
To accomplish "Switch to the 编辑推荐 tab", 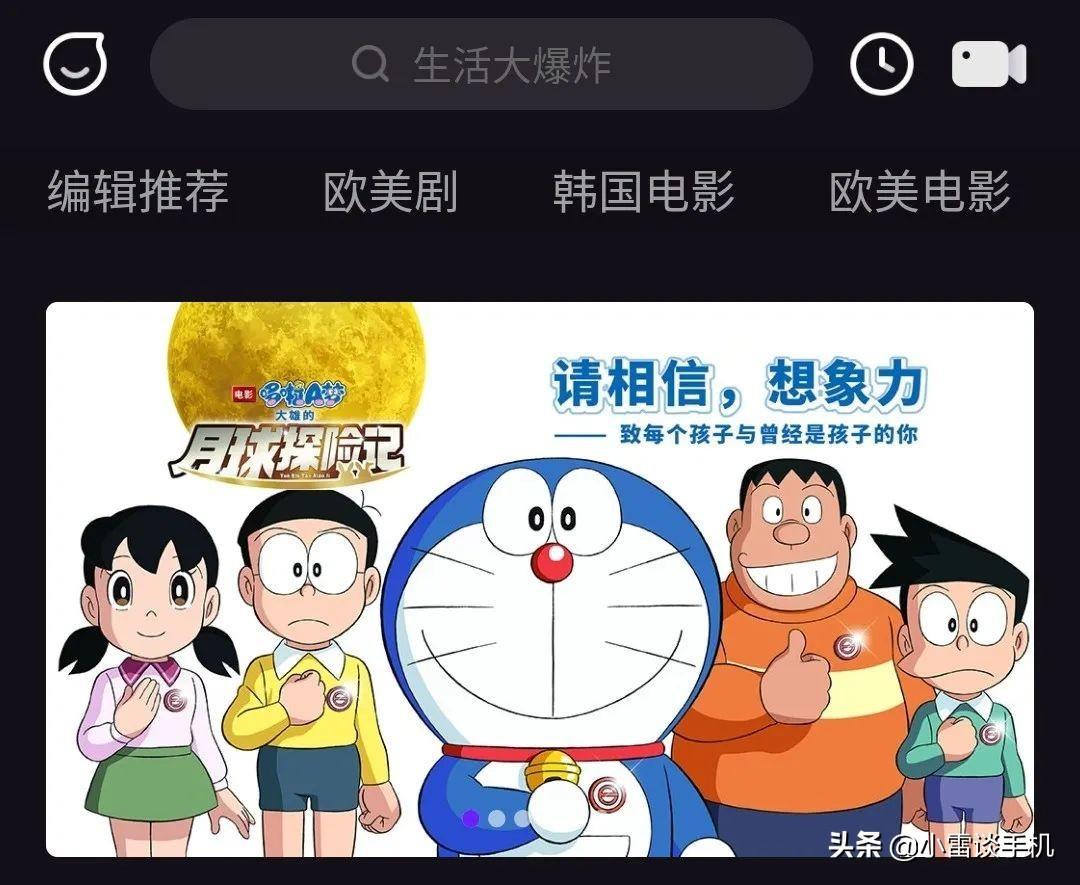I will click(138, 191).
